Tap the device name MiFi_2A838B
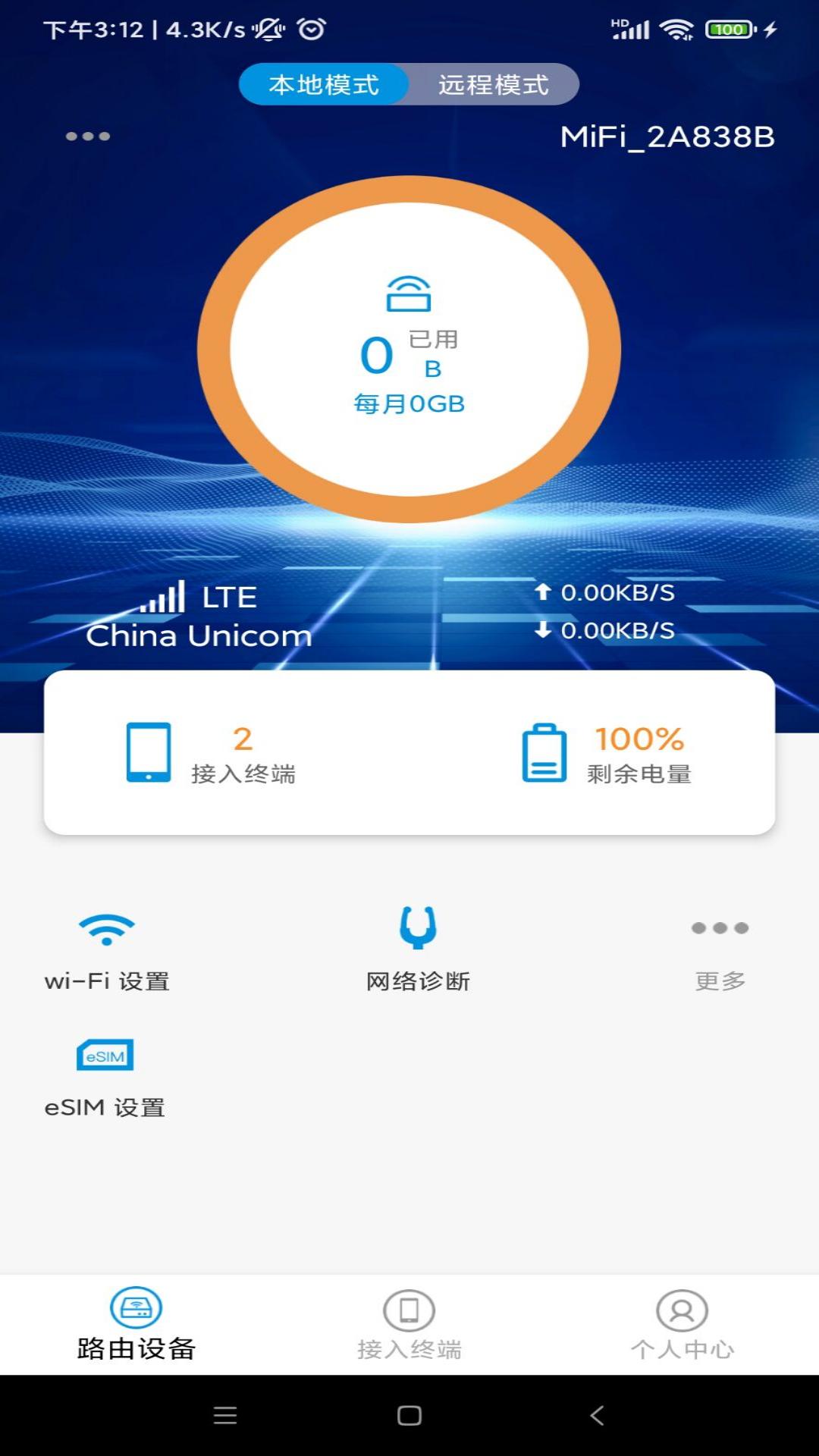 point(666,136)
